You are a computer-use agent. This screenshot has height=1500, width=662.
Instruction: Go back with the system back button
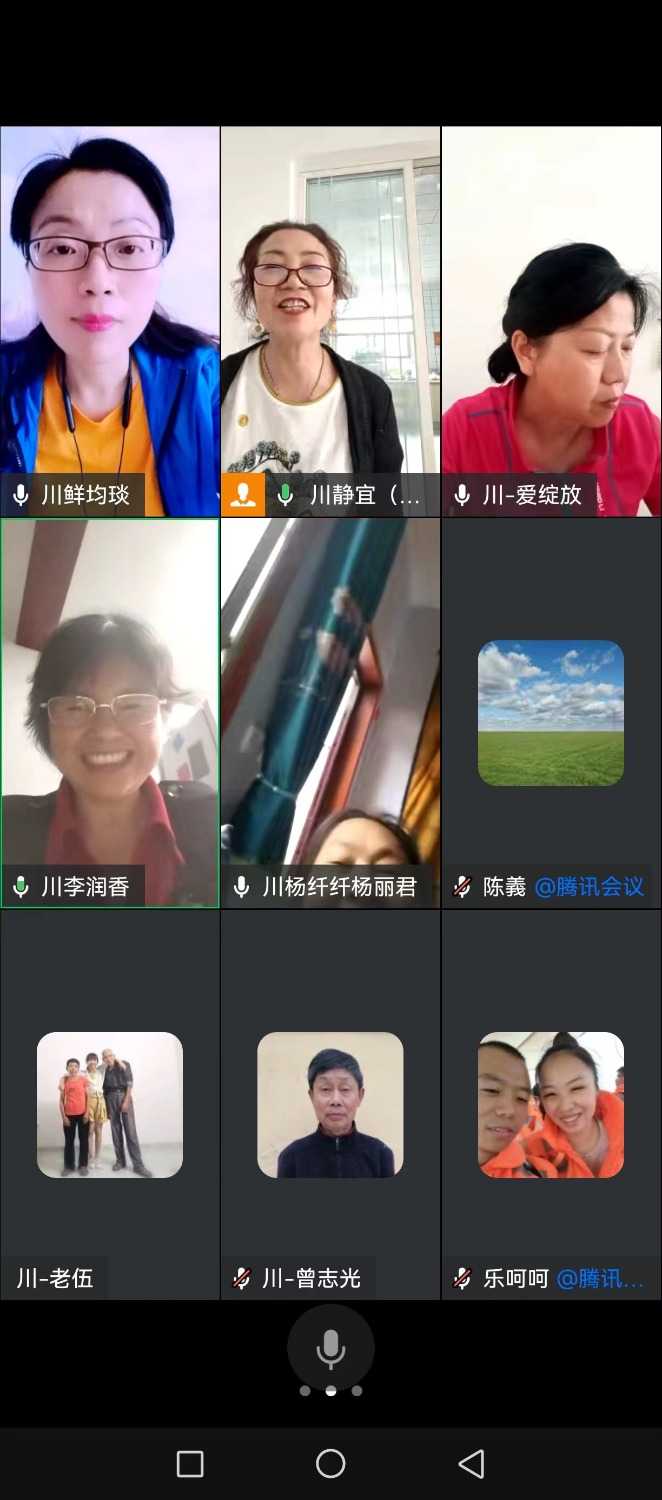coord(471,1464)
